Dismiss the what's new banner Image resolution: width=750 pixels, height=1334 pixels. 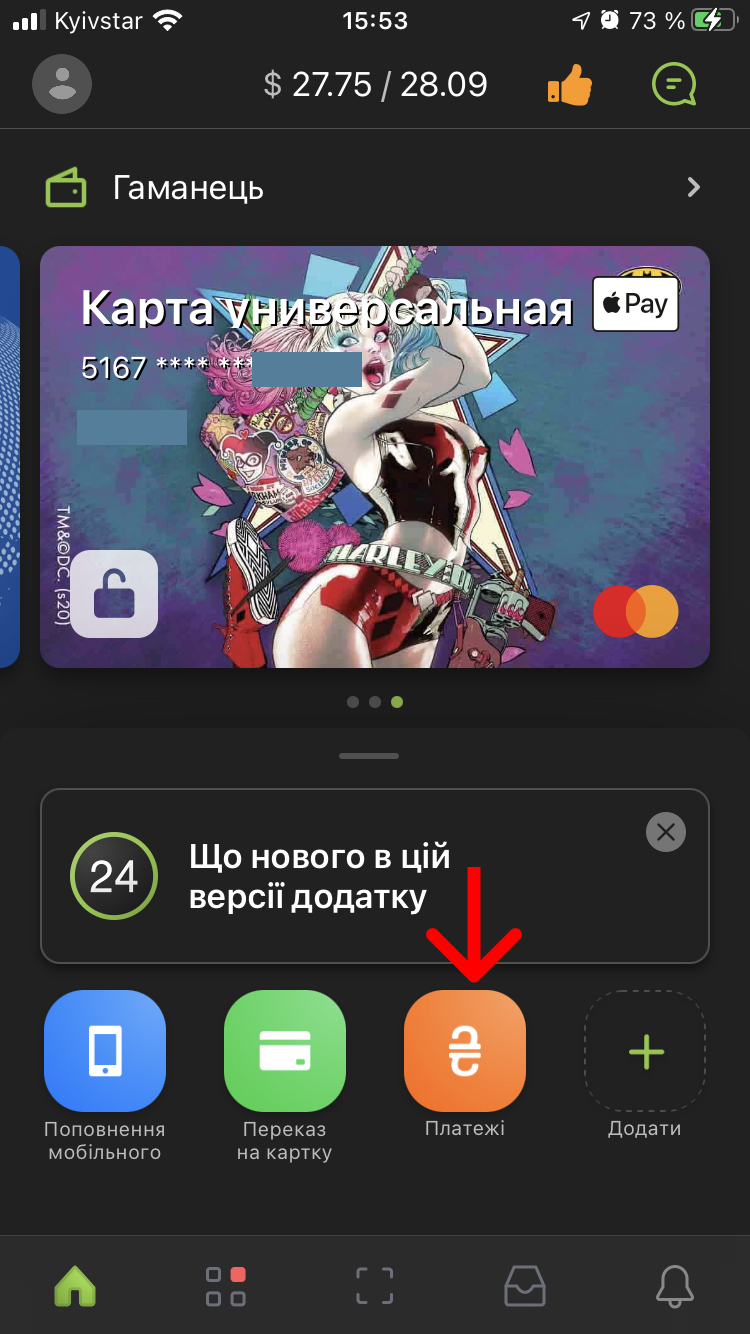coord(666,831)
